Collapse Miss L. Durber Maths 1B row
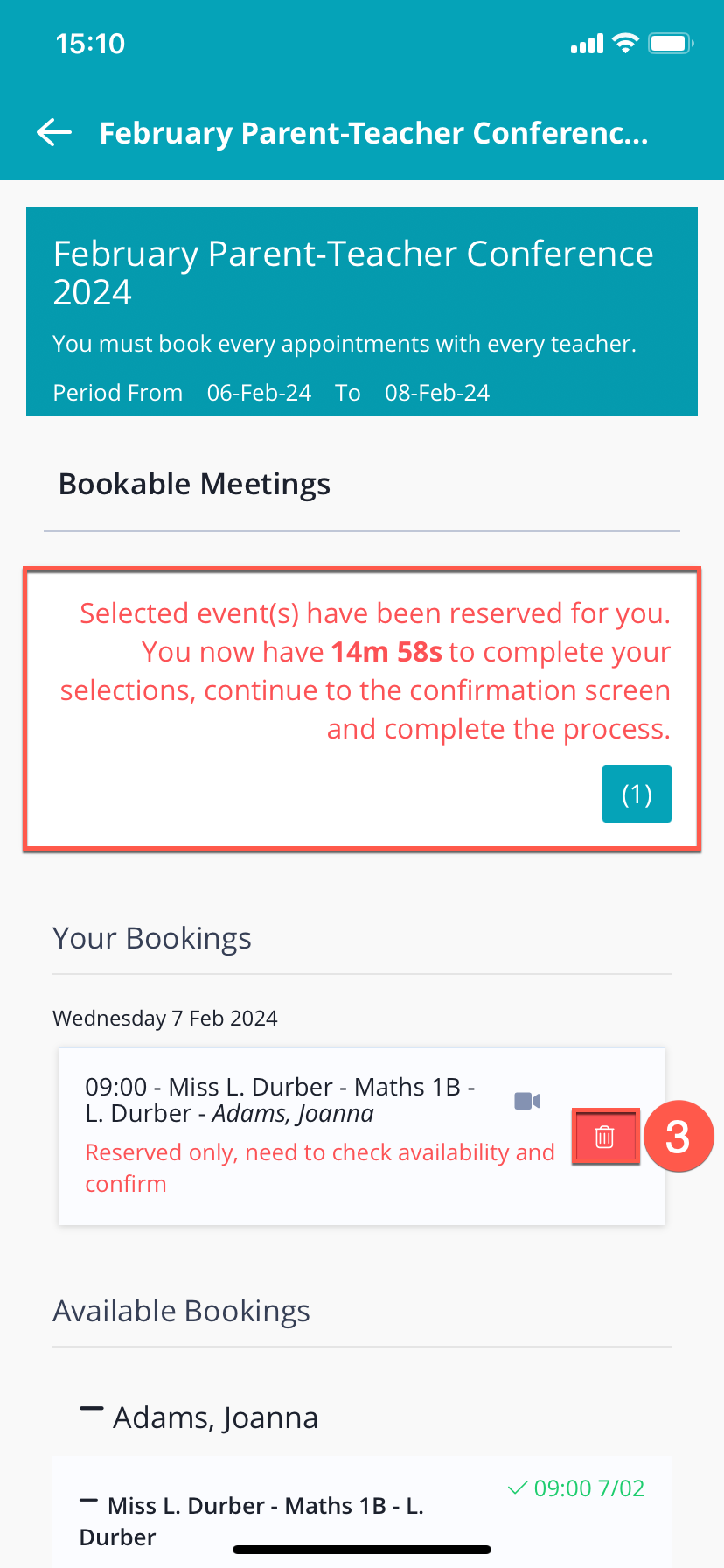The width and height of the screenshot is (724, 1568). 88,1501
